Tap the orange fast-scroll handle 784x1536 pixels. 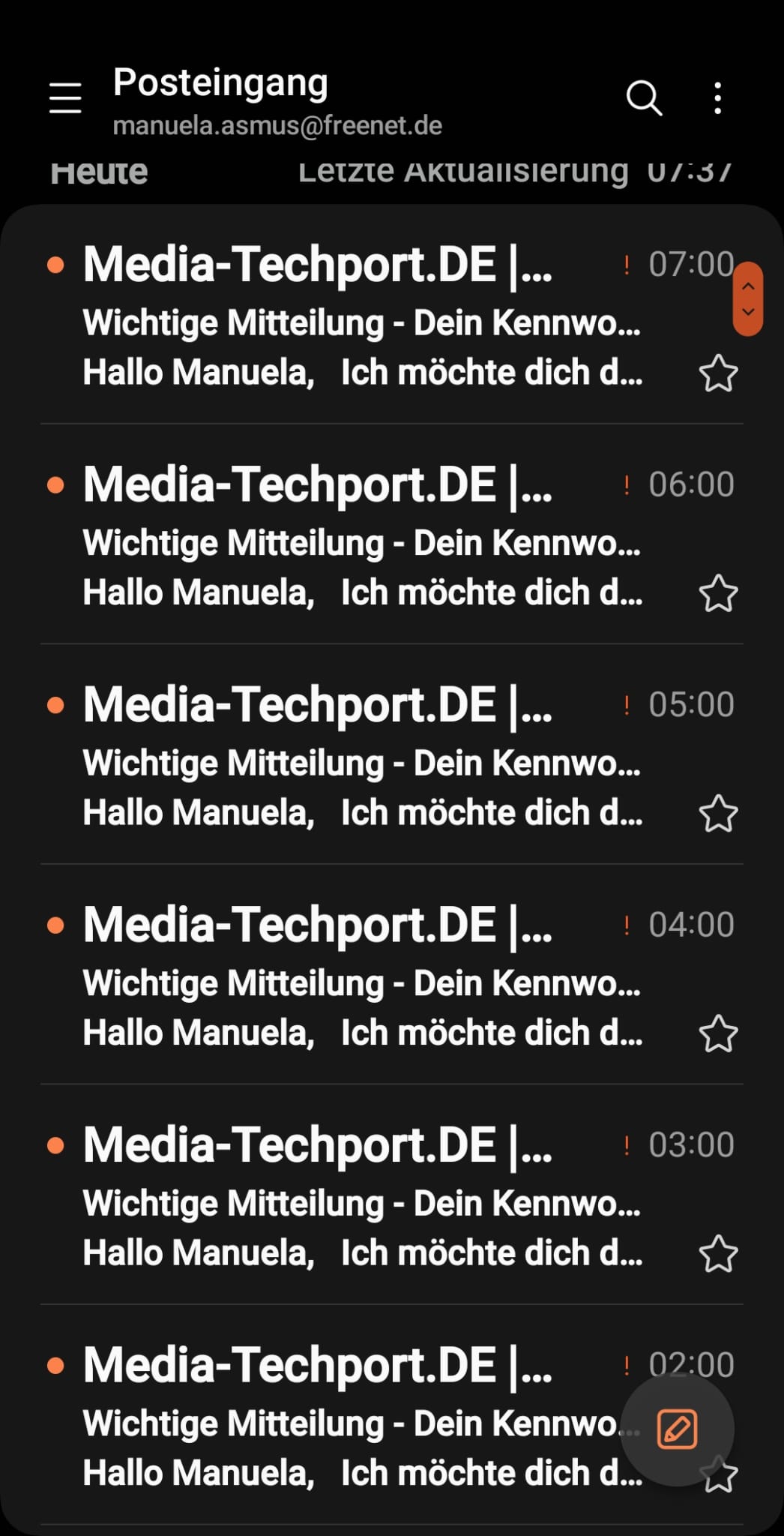748,298
